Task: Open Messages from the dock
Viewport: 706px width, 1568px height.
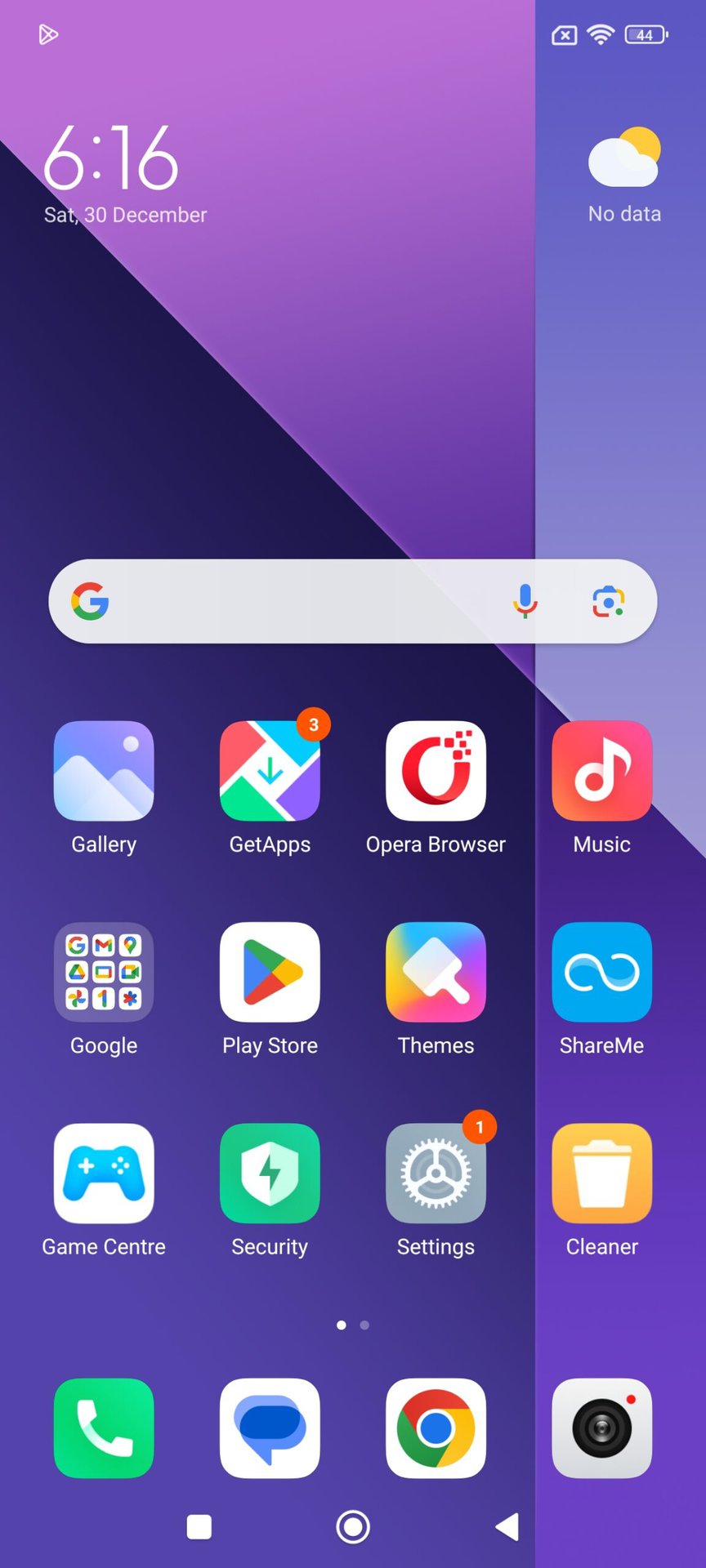Action: pyautogui.click(x=270, y=1428)
